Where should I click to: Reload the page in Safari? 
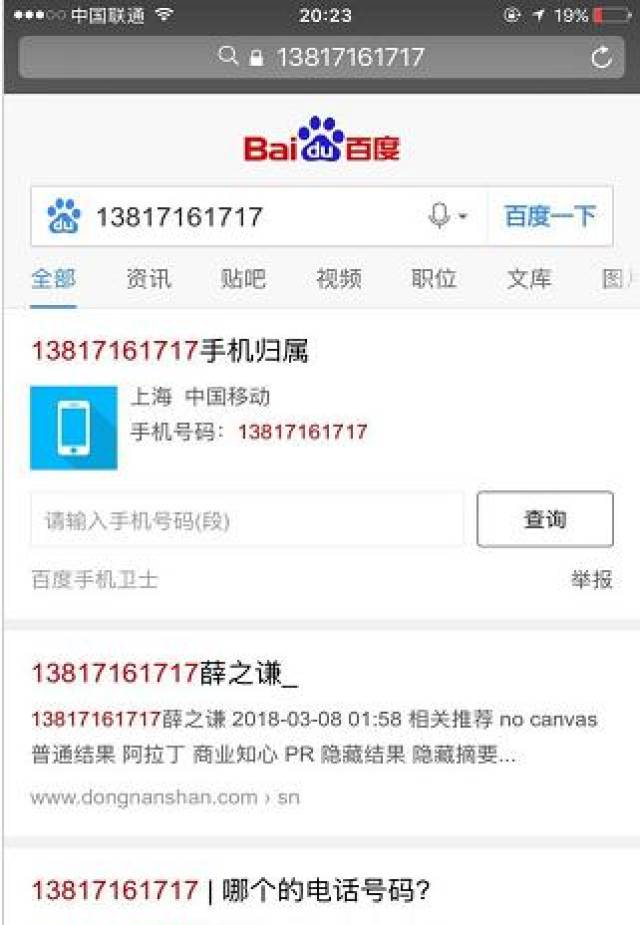(601, 58)
